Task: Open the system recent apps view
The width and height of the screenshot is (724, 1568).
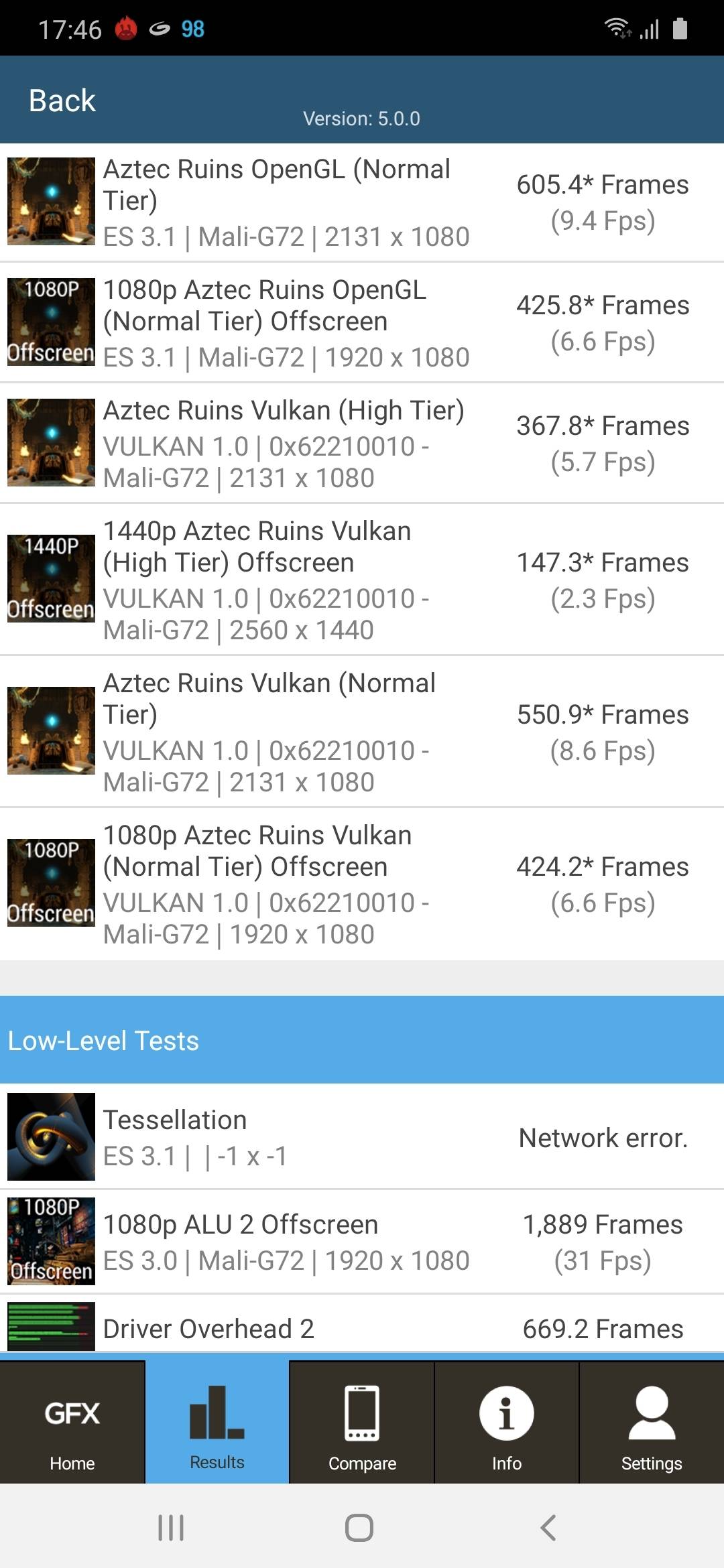Action: coord(171,1528)
